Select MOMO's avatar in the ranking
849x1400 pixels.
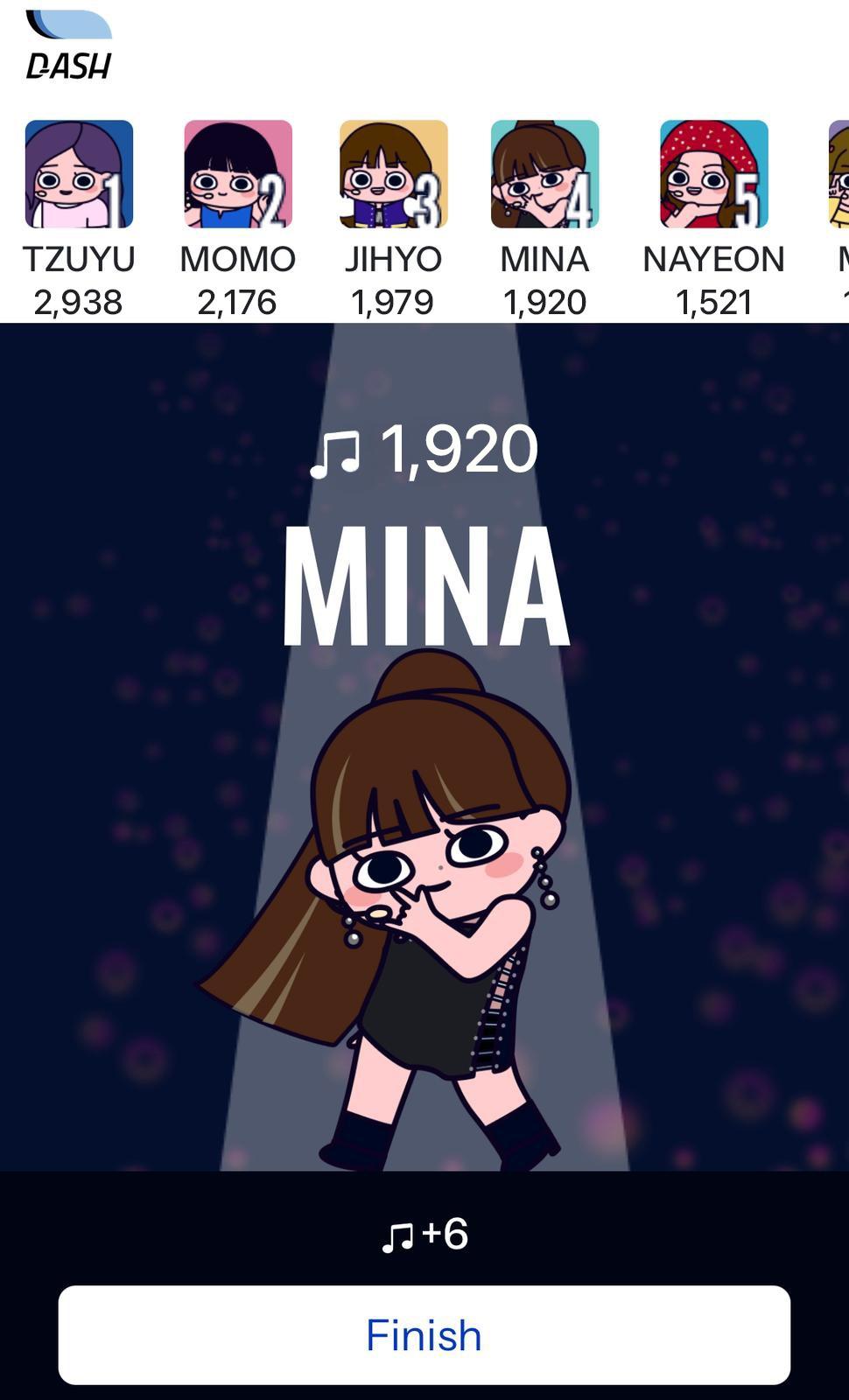click(x=237, y=174)
